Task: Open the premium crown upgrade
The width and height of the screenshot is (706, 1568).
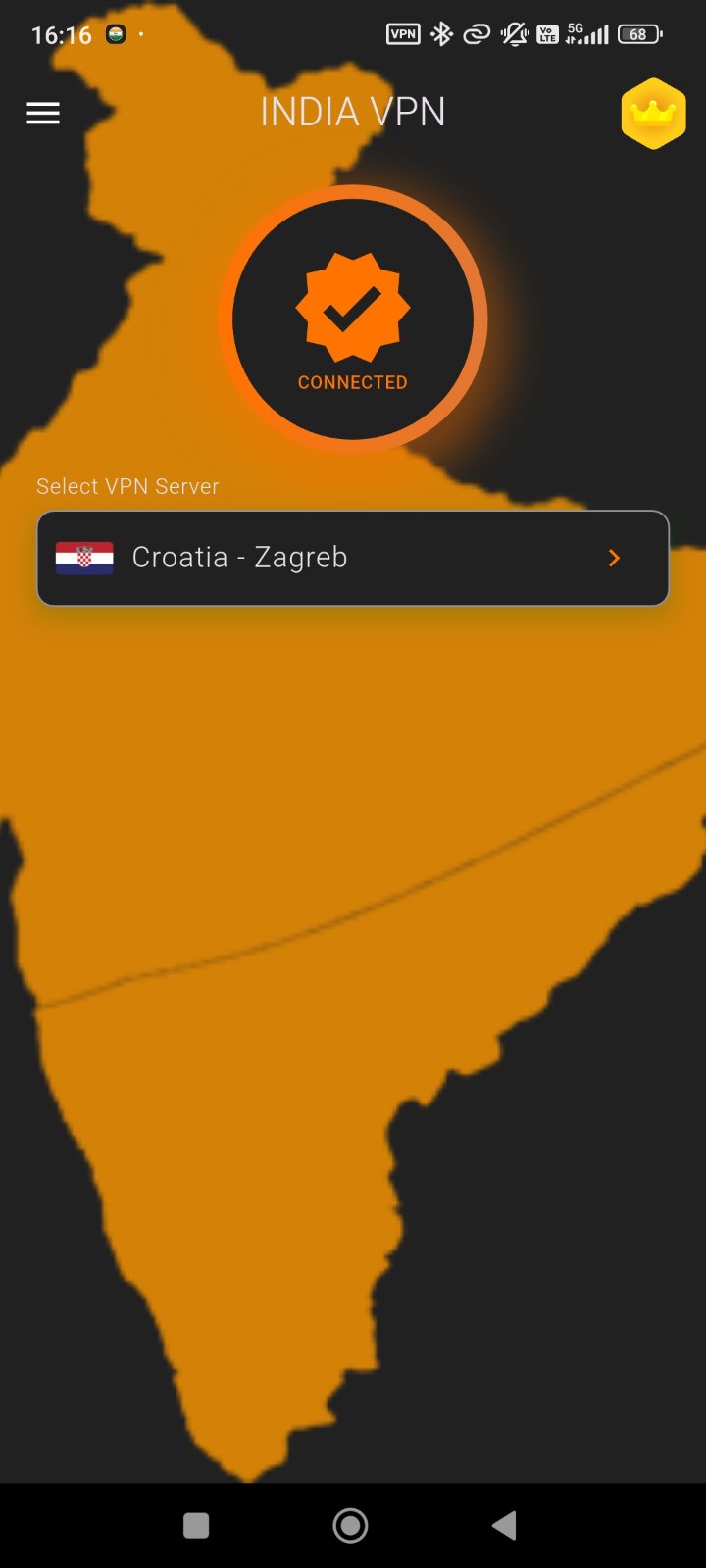Action: [653, 114]
